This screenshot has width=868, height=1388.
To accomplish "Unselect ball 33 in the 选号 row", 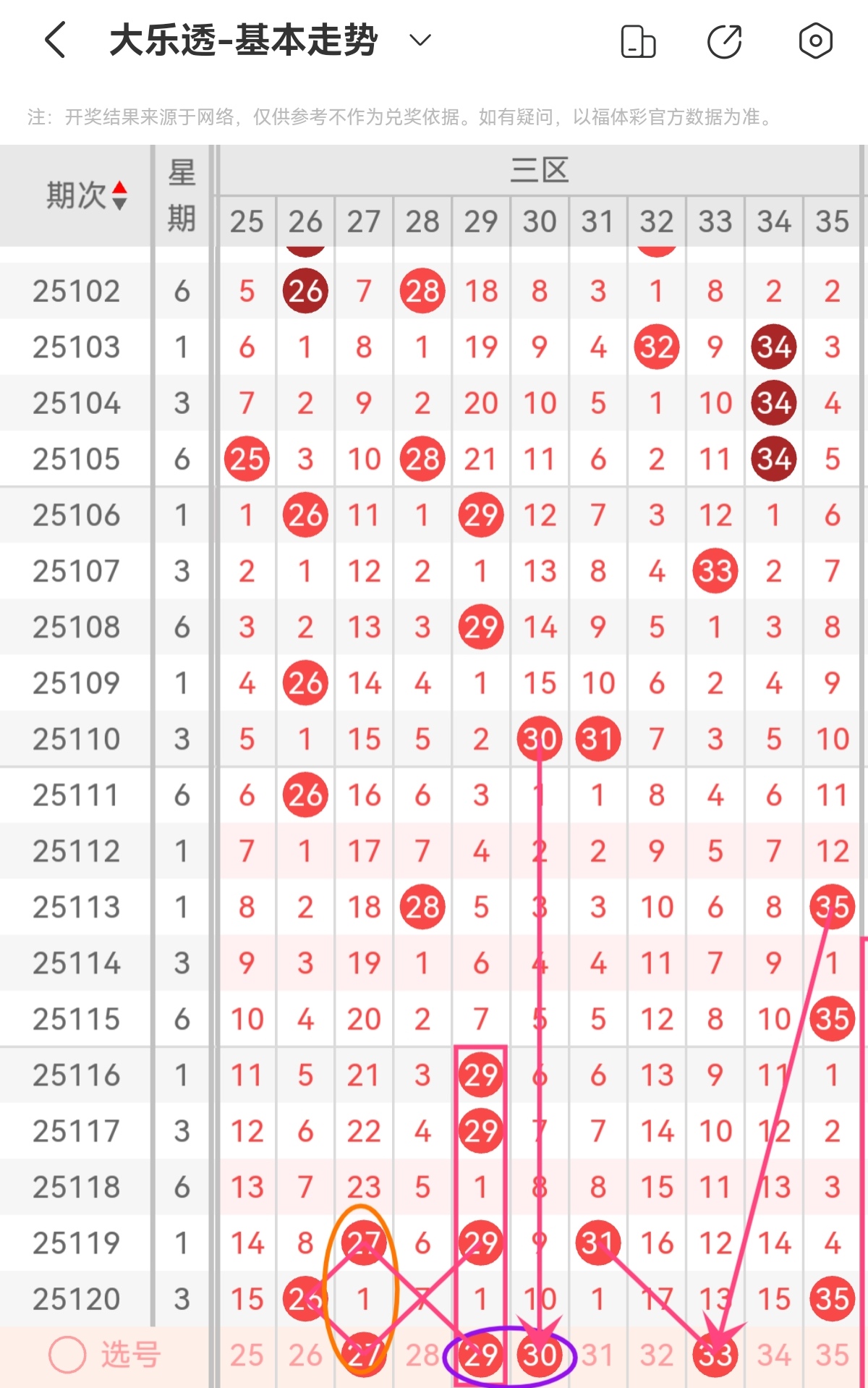I will click(x=715, y=1355).
